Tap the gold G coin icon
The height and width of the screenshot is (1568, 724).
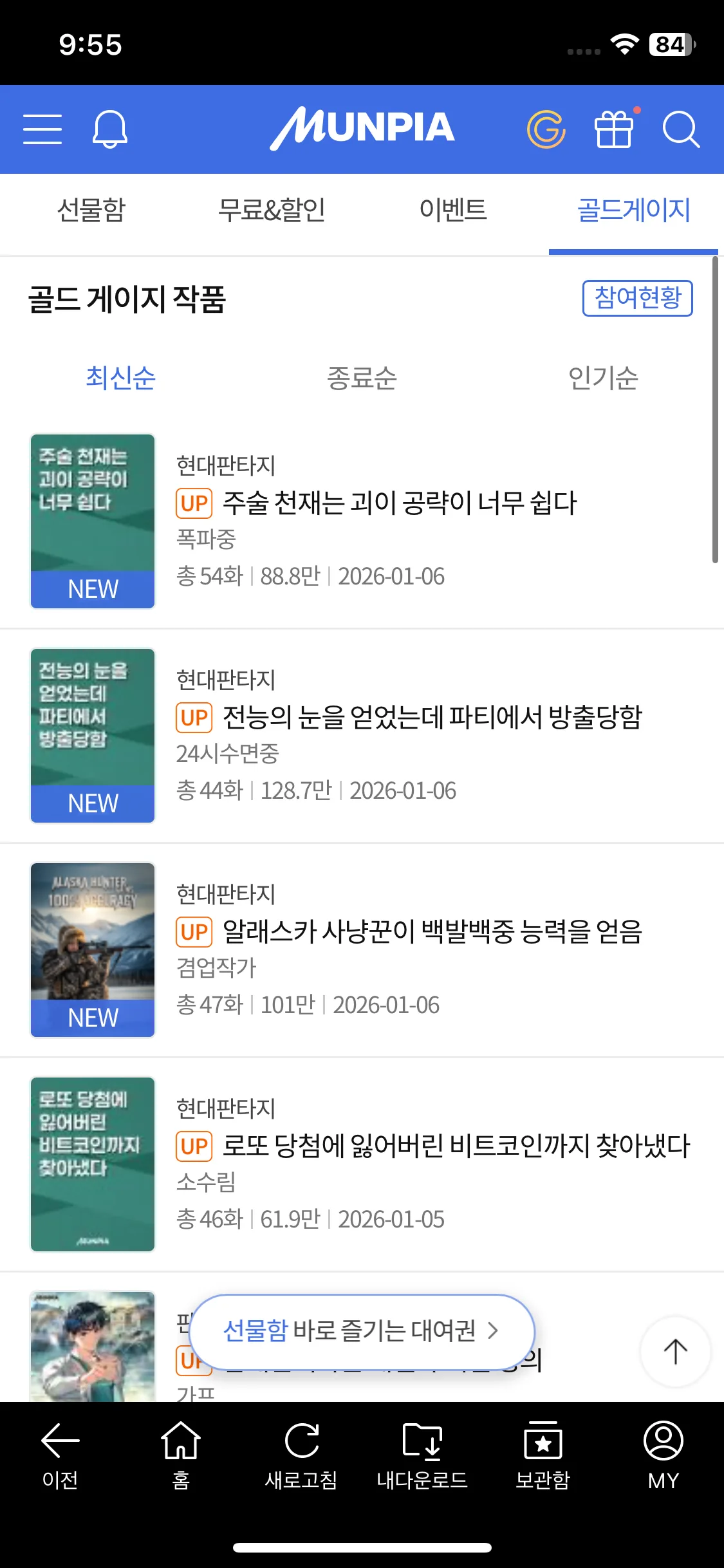[x=546, y=129]
